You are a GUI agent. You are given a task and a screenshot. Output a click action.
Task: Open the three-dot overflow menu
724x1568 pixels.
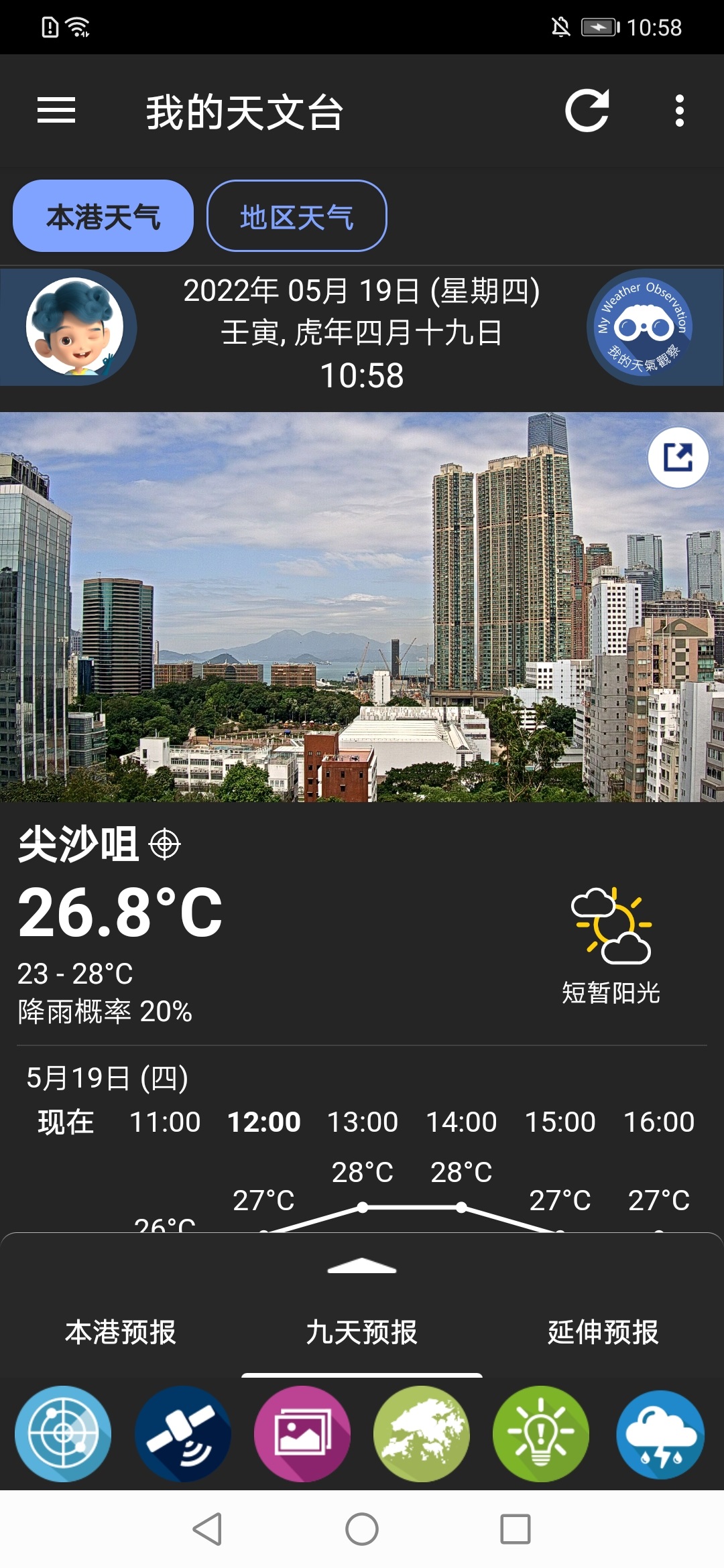click(x=679, y=111)
